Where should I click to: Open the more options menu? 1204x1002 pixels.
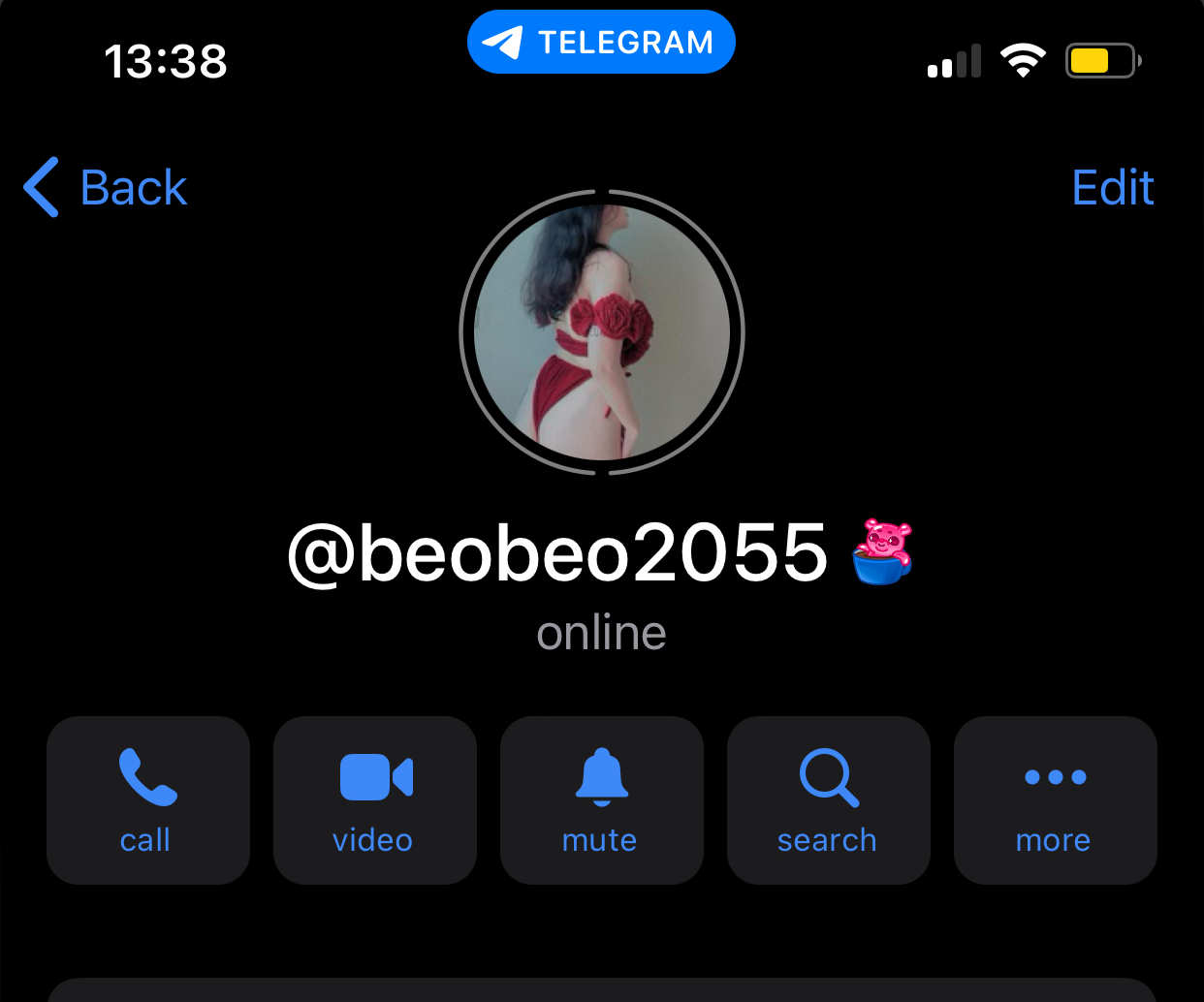1055,799
